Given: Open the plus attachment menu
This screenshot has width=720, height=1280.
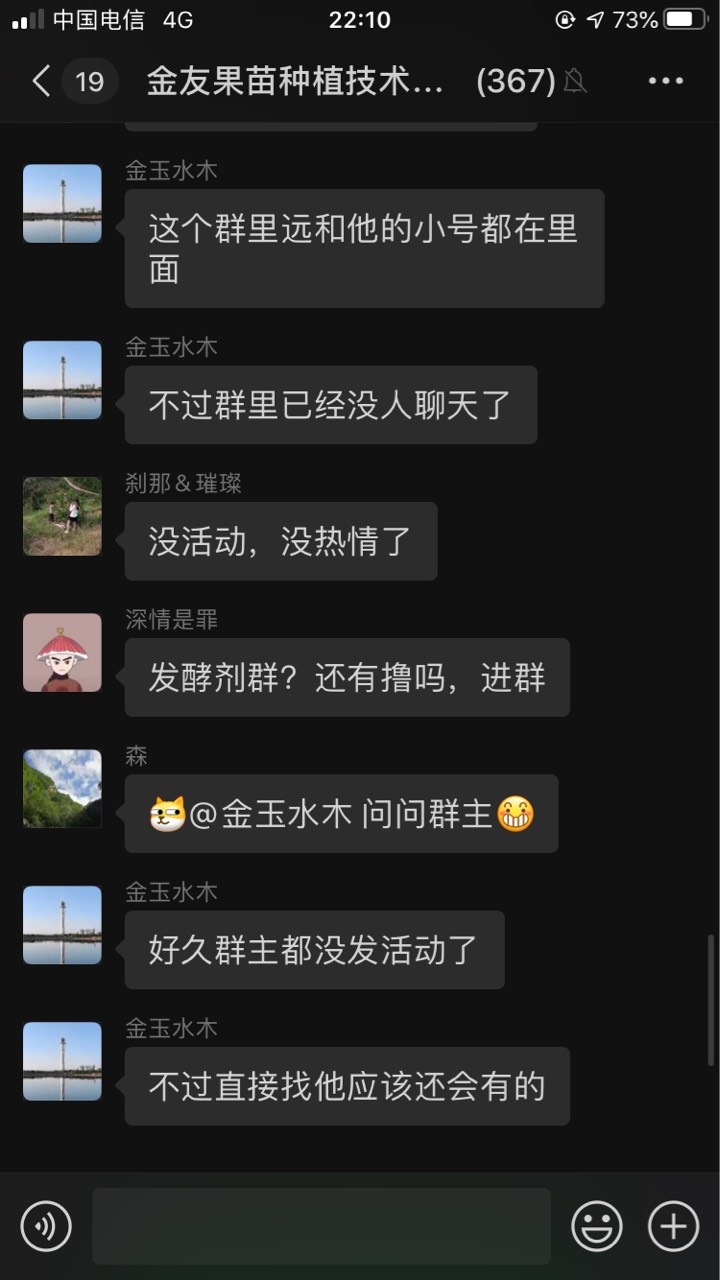Looking at the screenshot, I should click(673, 1226).
